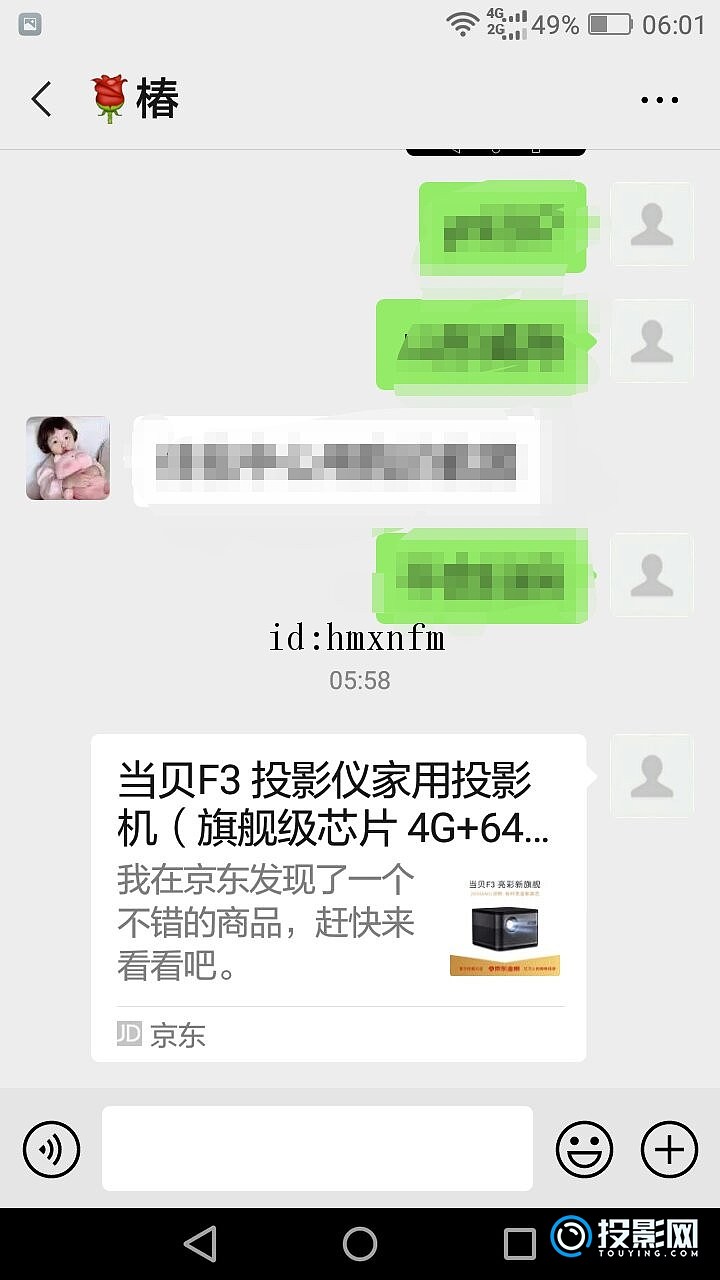This screenshot has width=720, height=1280.
Task: Switch to voice message input
Action: click(51, 1148)
